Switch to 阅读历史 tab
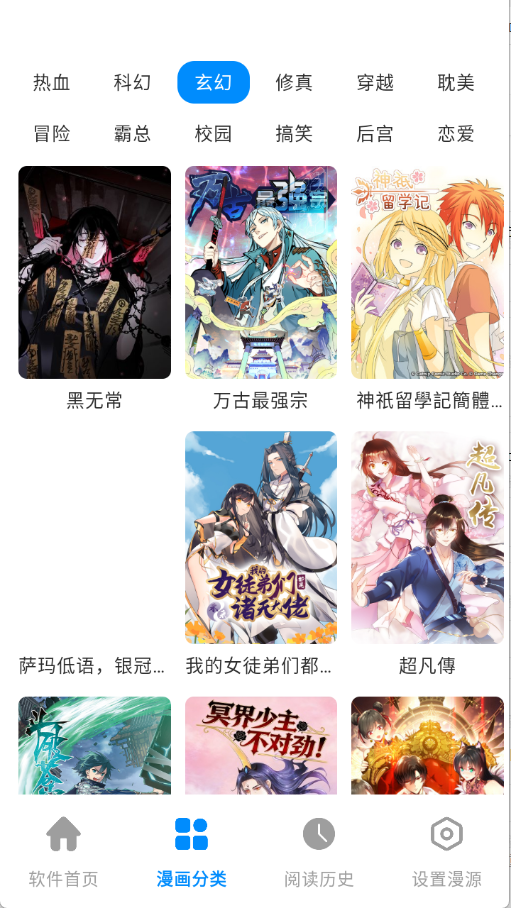Viewport: 511px width, 908px height. coord(319,851)
